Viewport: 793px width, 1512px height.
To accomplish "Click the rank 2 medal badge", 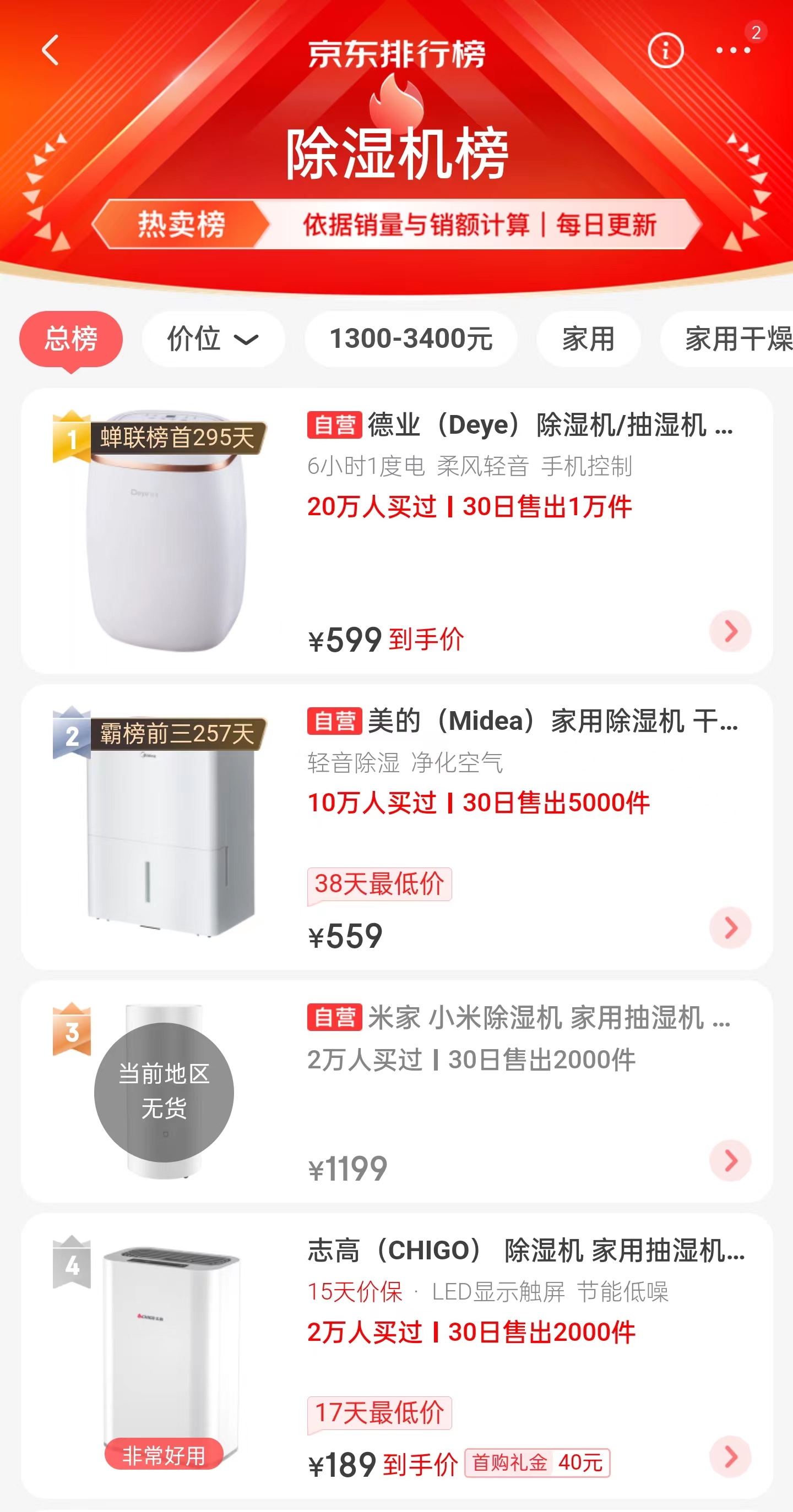I will [72, 736].
